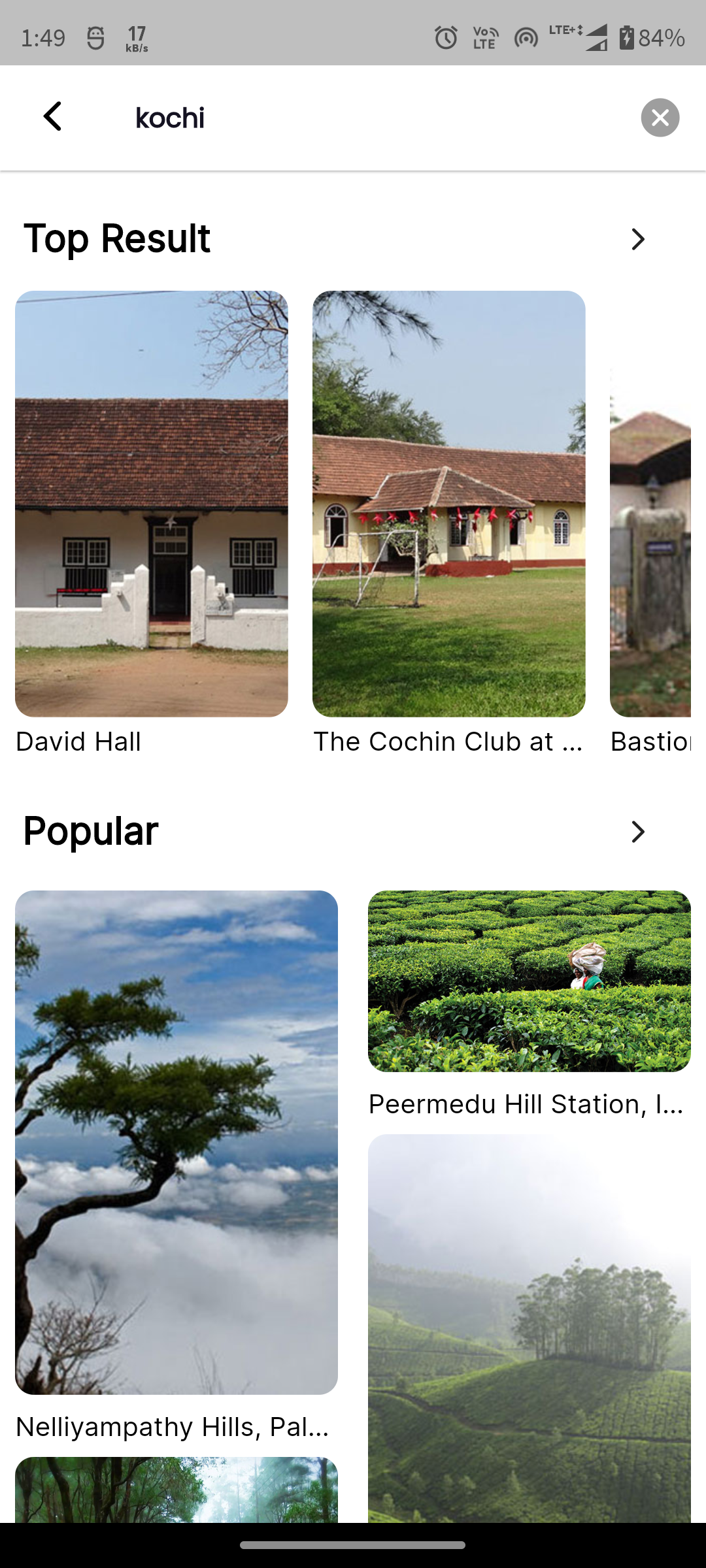Open the Peermedu Hill Station card
Viewport: 706px width, 1568px height.
(x=529, y=981)
